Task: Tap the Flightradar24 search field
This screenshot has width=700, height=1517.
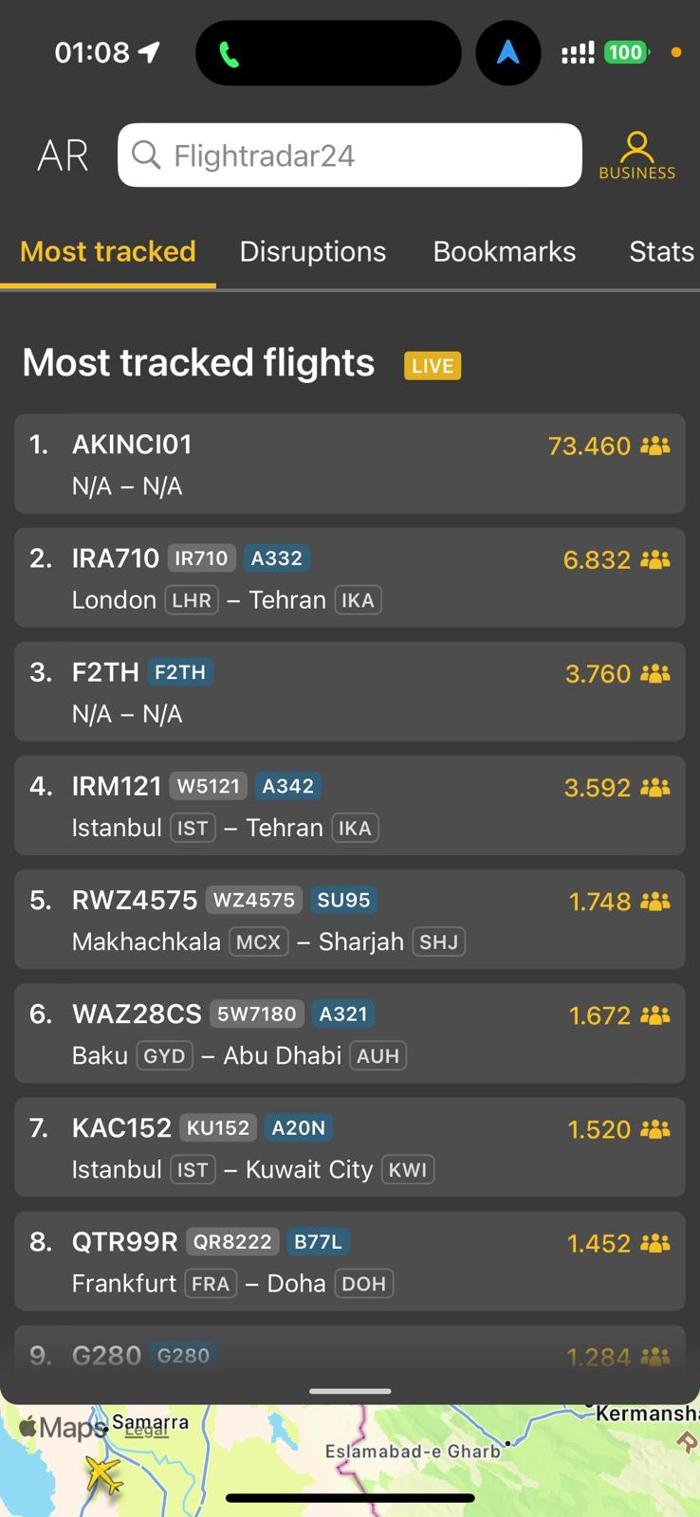Action: pos(350,155)
